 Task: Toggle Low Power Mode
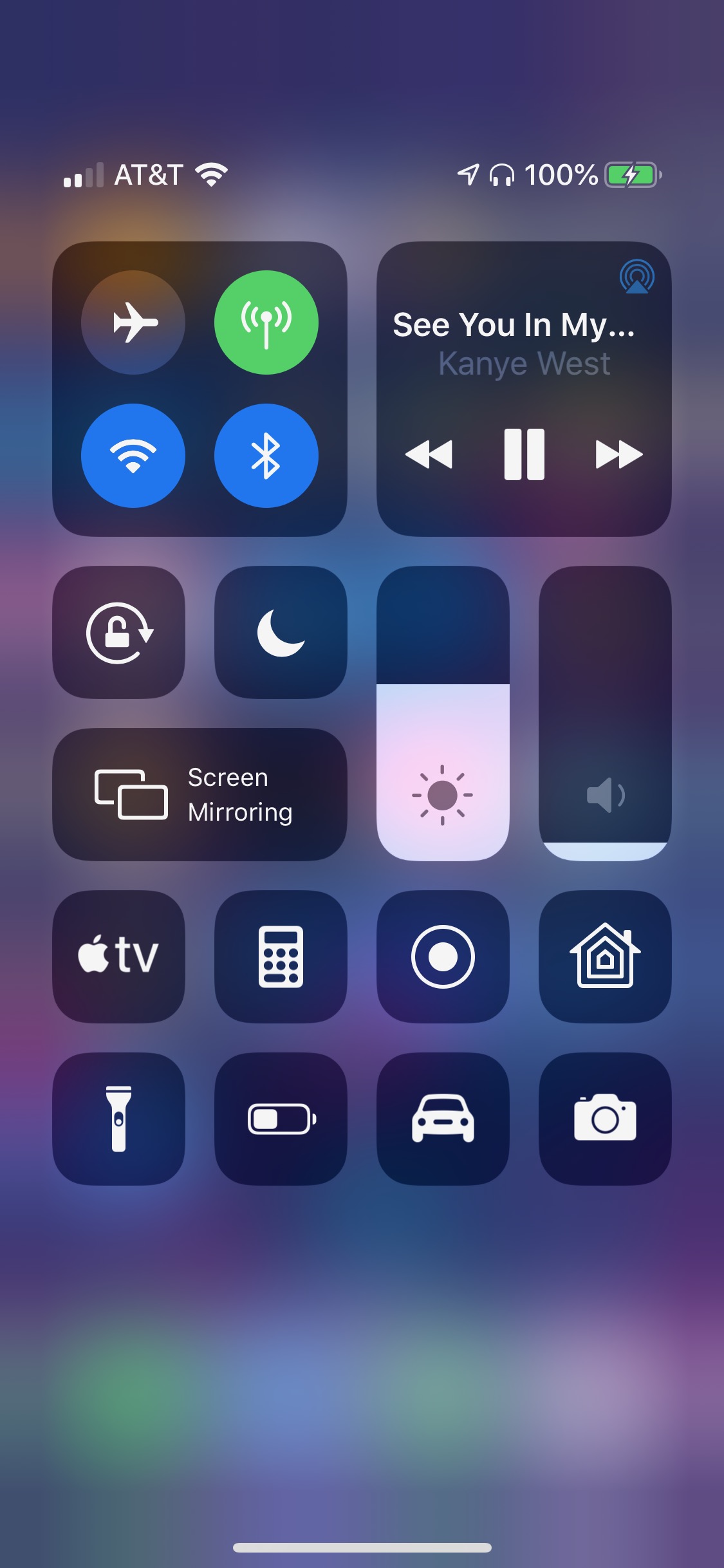281,1119
